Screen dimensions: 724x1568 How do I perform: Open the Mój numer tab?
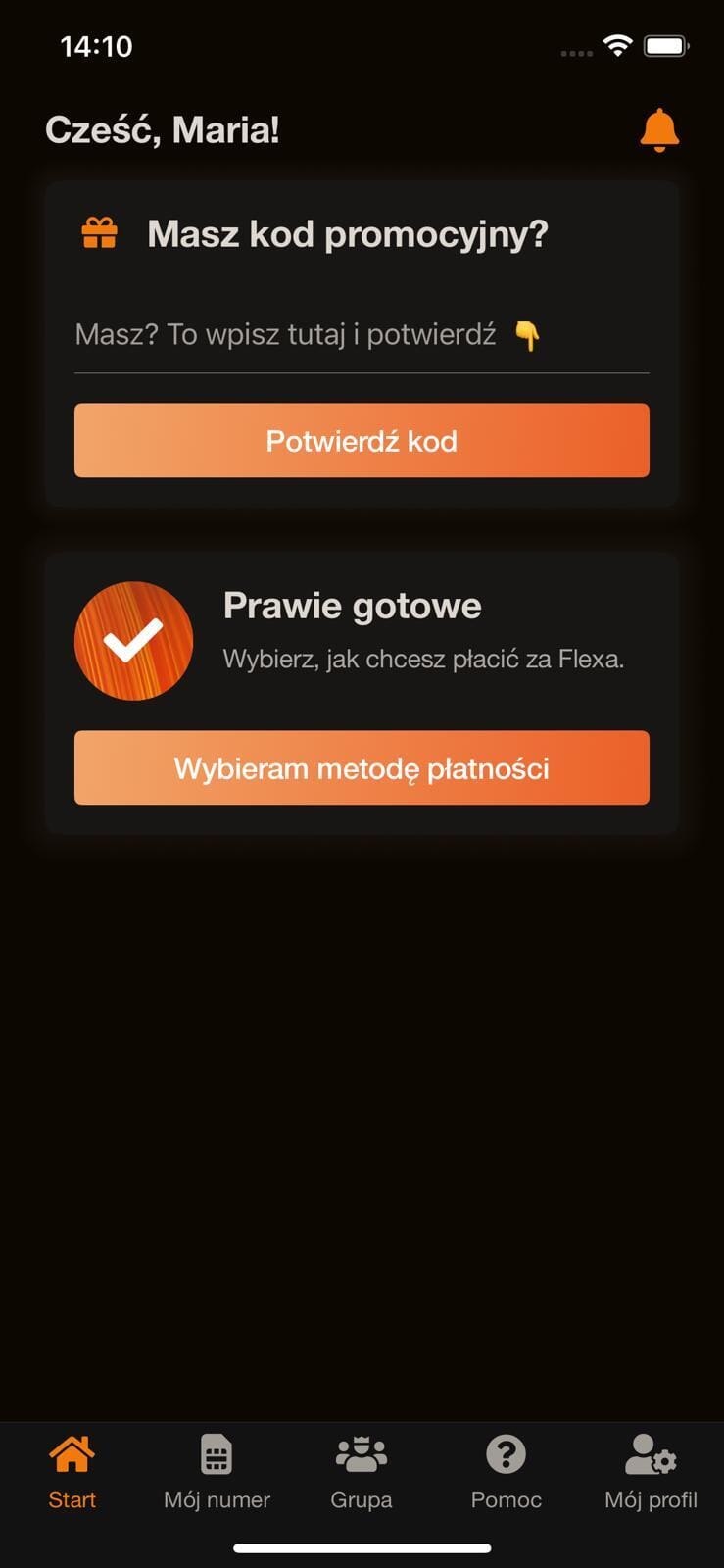coord(217,1471)
